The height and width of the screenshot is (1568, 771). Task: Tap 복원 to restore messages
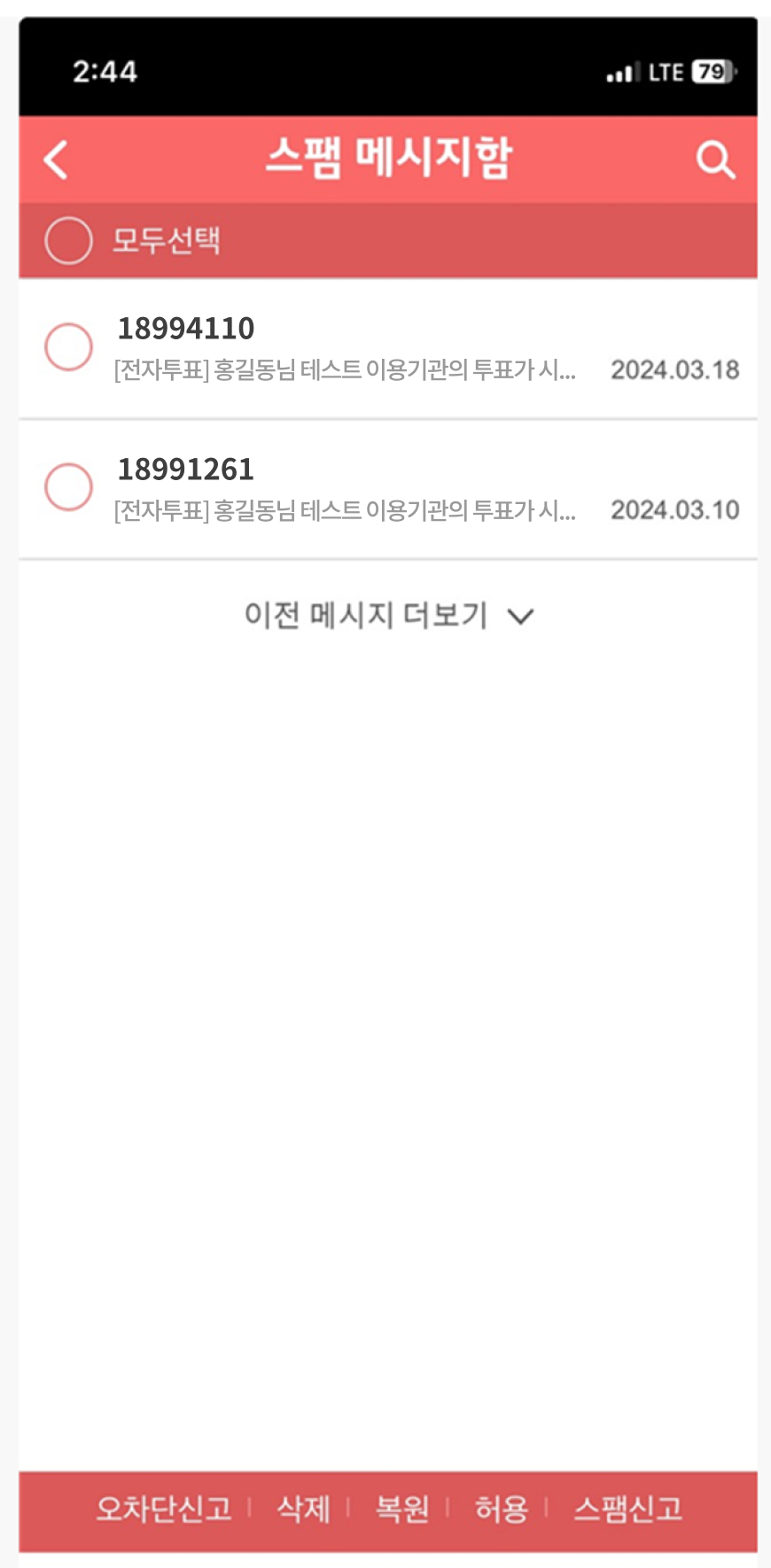coord(401,1508)
